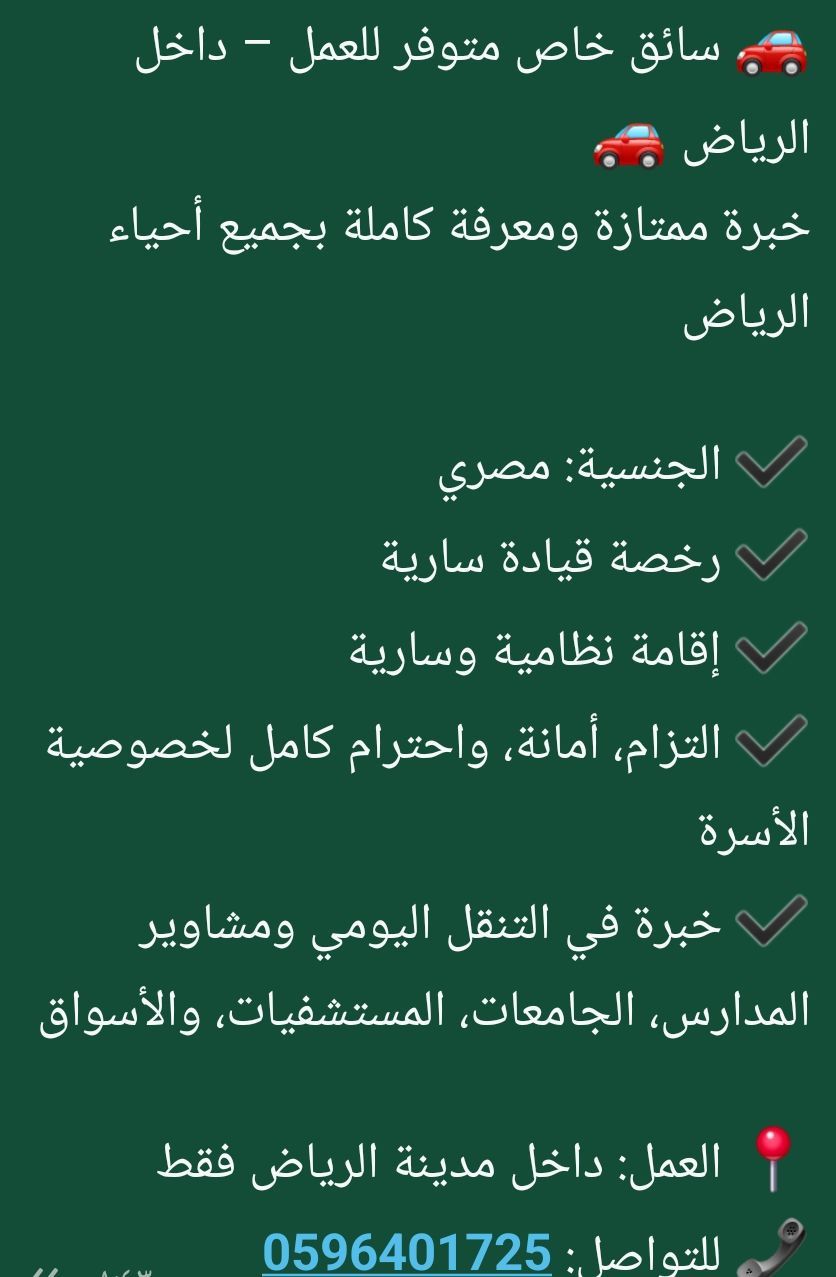This screenshot has width=836, height=1277.
Task: Tap the phone number 0596401725 link
Action: click(x=407, y=1252)
